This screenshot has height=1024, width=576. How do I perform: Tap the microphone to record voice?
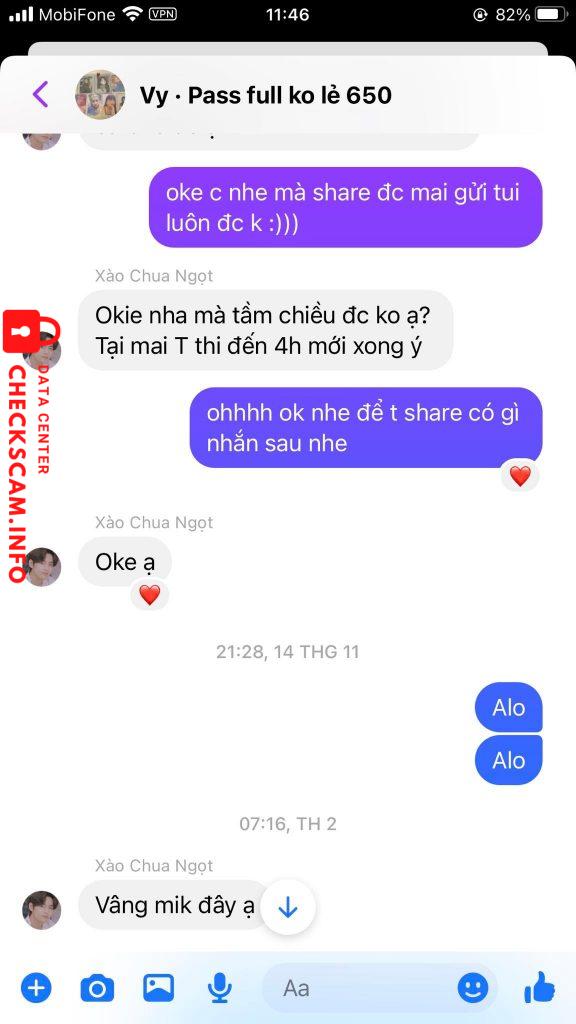tap(219, 988)
